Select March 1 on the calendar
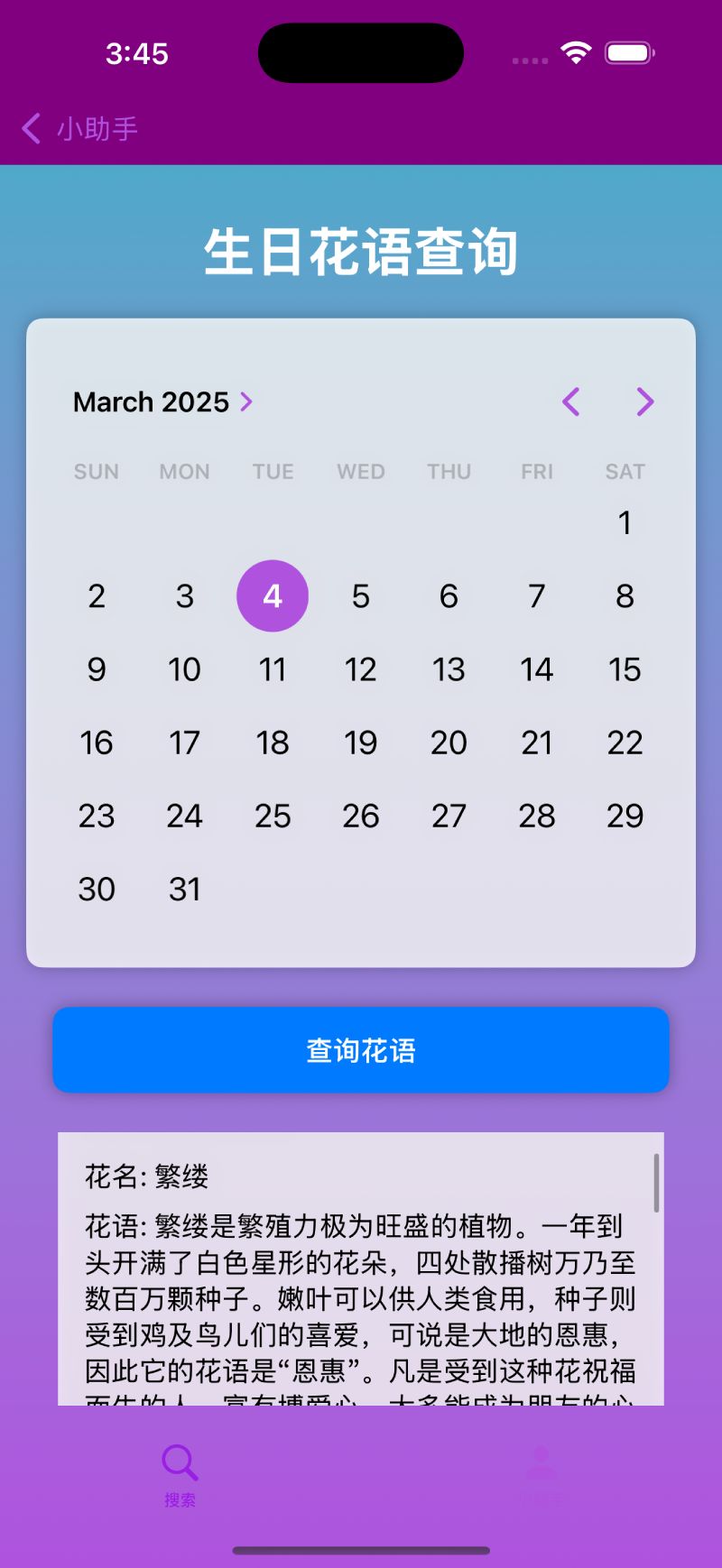The image size is (722, 1568). 625,523
